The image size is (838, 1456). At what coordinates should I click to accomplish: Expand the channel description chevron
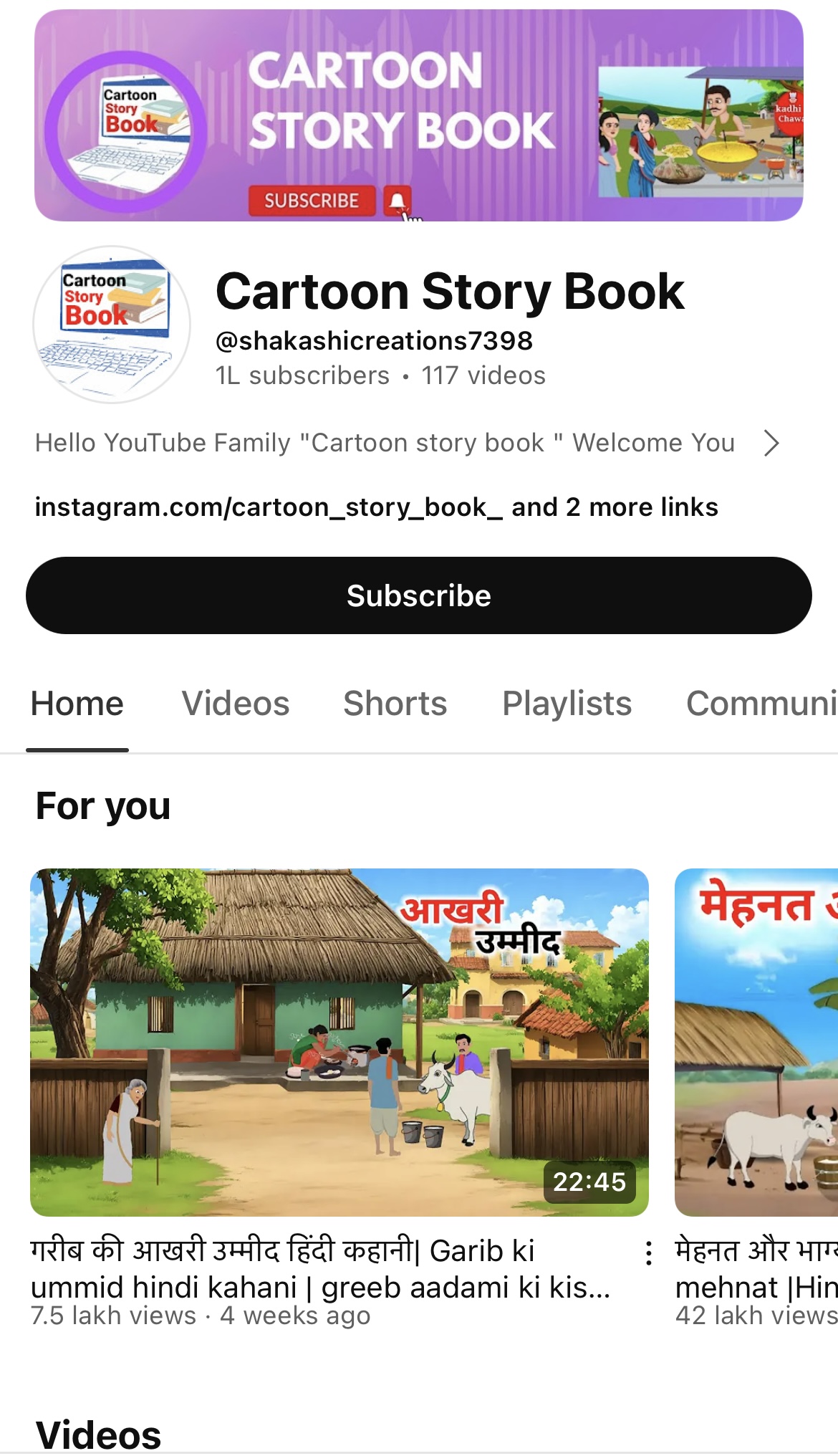click(771, 443)
